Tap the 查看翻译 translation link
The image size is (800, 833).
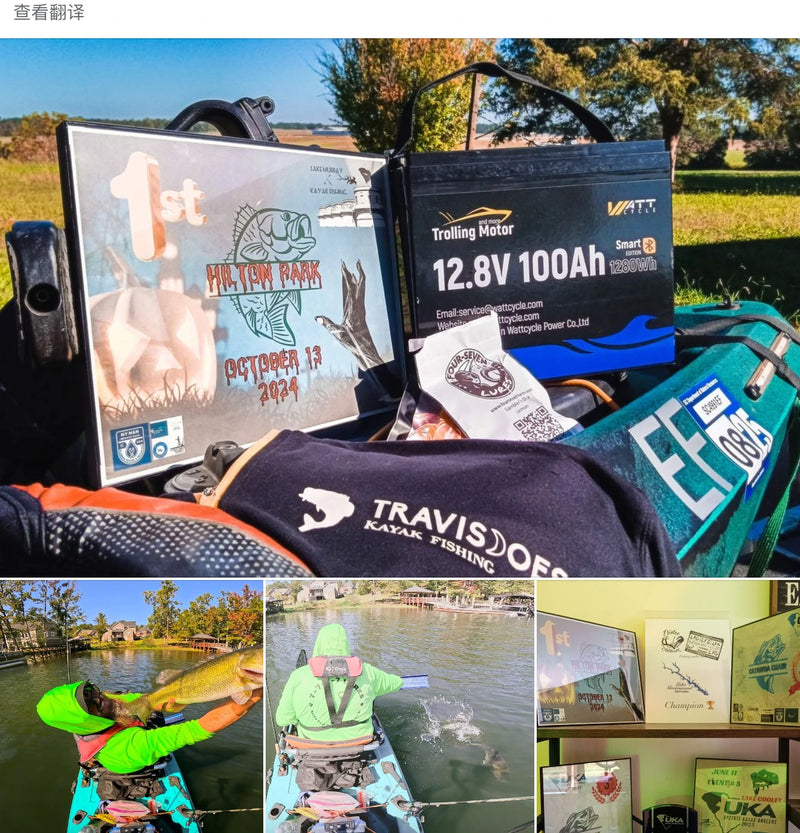pos(49,13)
